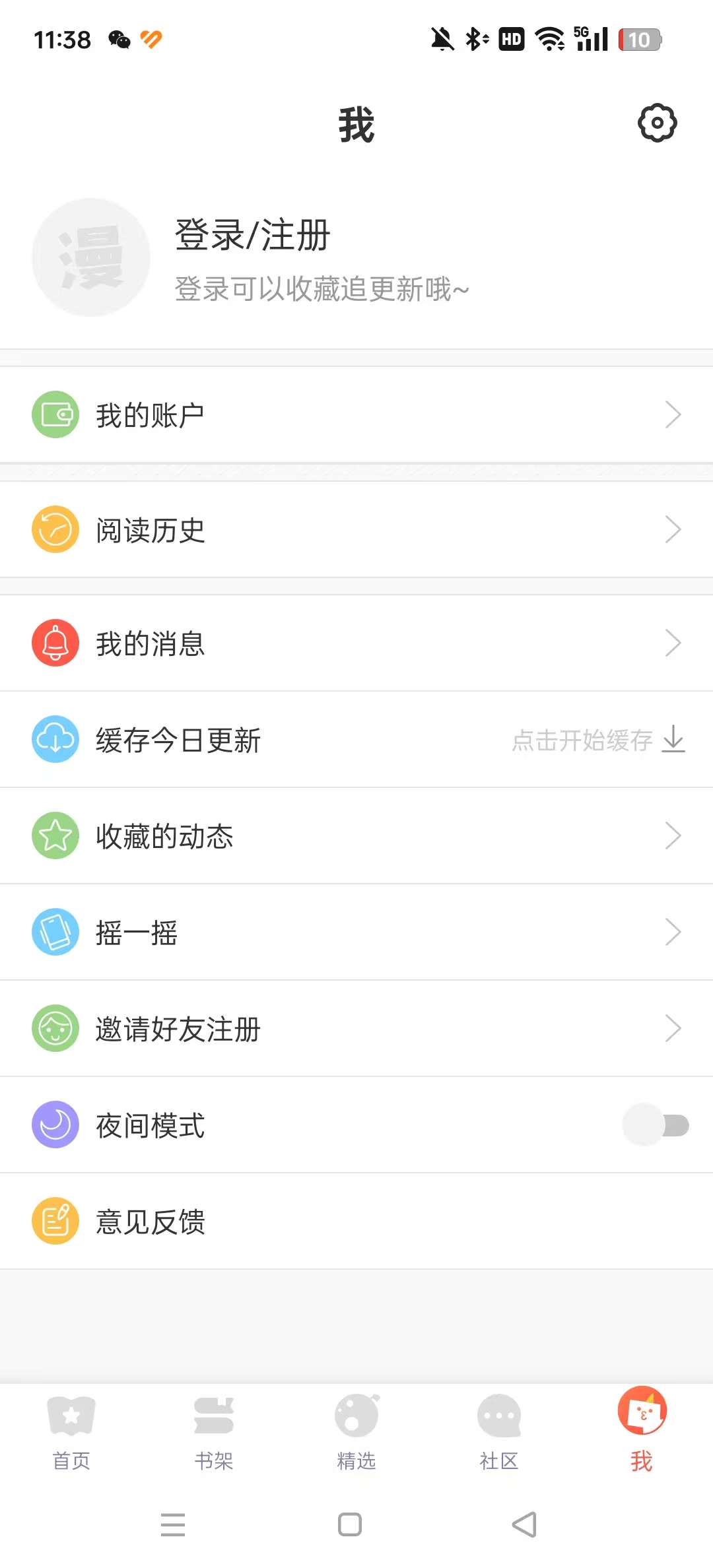Screen dimensions: 713x1568
Task: Open 摇一摇 shake feature
Action: tap(356, 932)
